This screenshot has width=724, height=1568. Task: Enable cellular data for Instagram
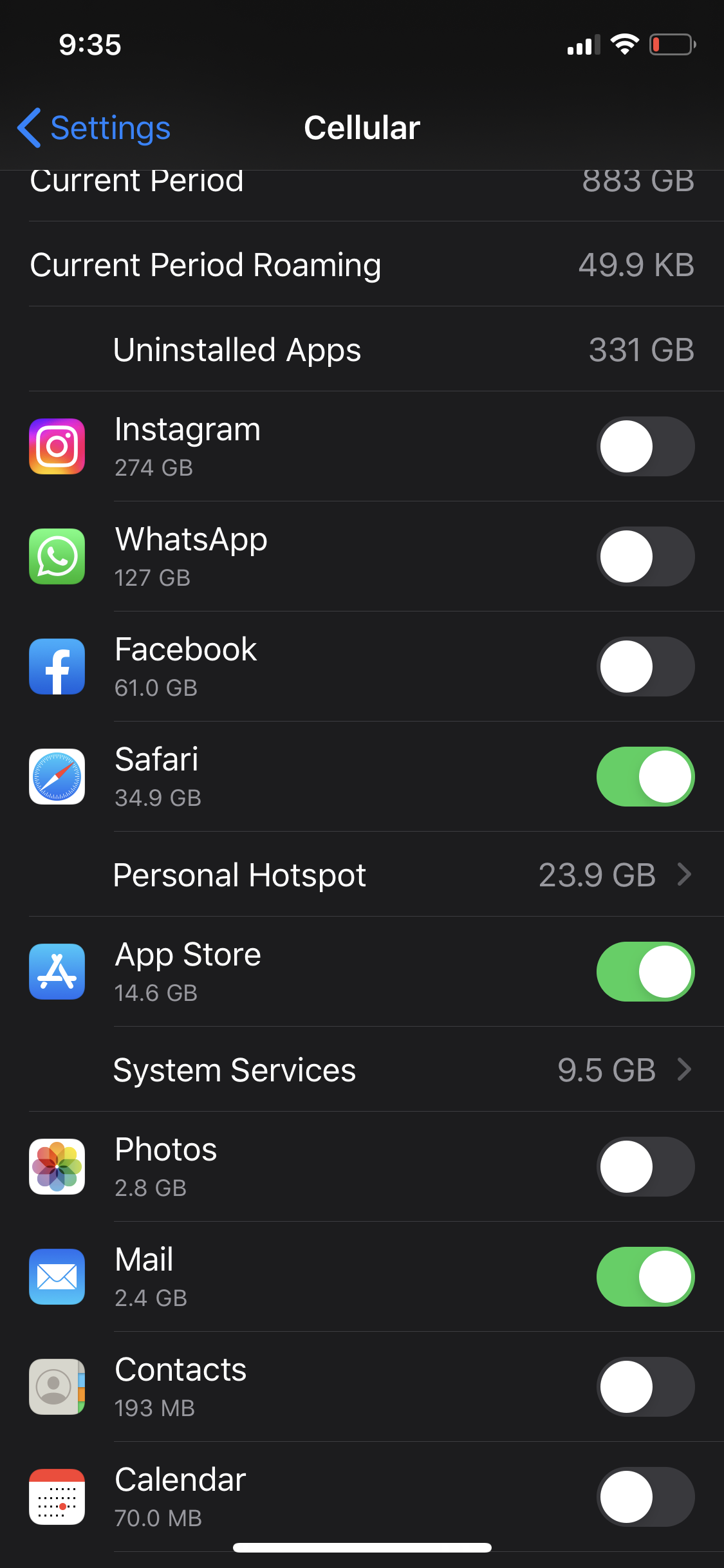pyautogui.click(x=645, y=446)
